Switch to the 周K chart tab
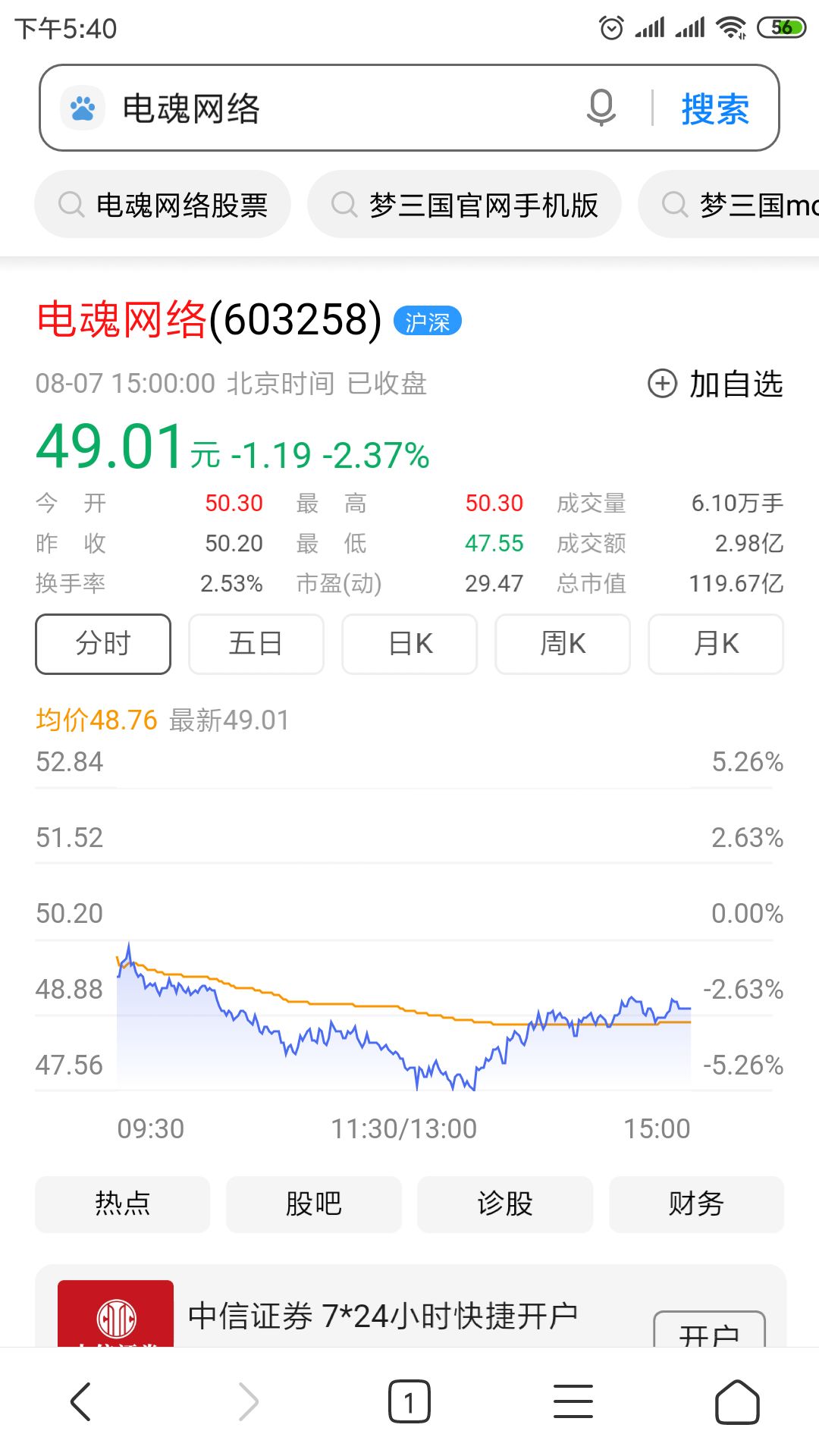This screenshot has height=1456, width=819. point(563,644)
